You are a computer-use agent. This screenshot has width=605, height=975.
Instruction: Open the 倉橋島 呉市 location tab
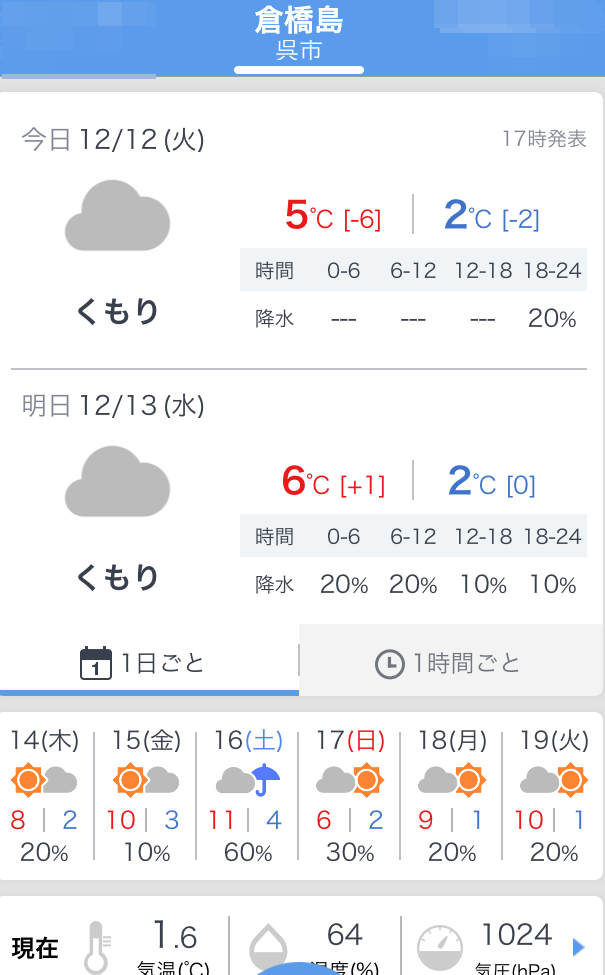click(299, 36)
